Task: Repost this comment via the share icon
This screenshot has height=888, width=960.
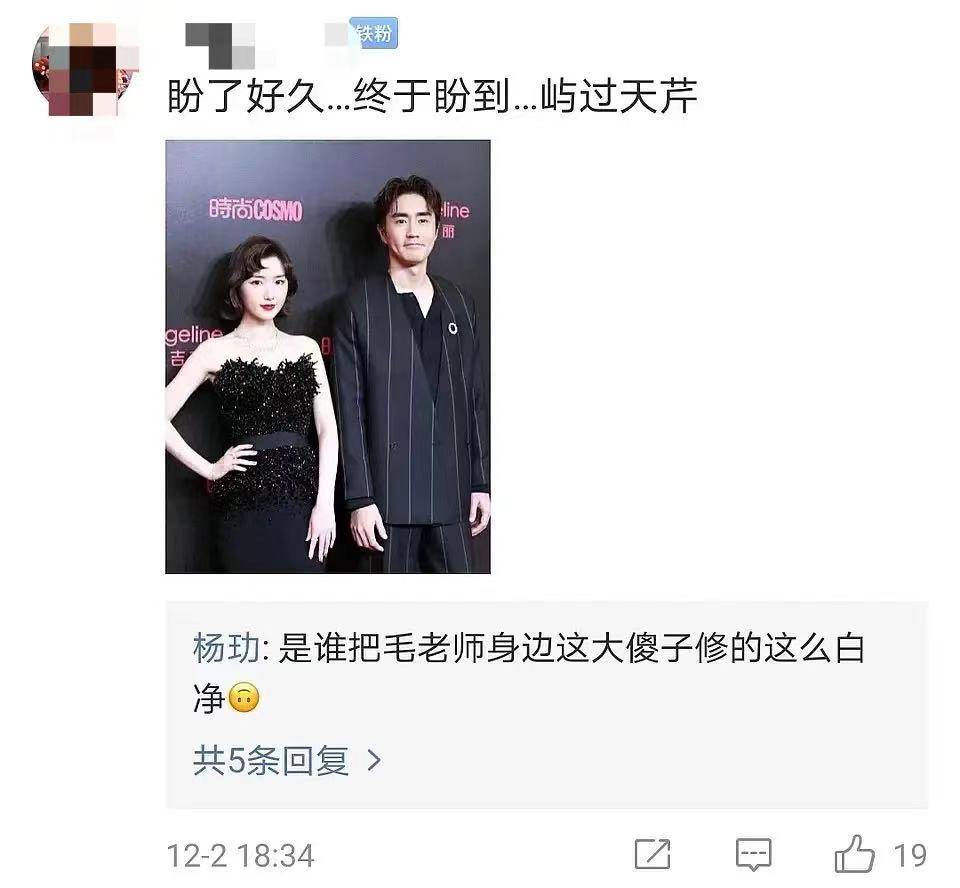Action: (x=652, y=854)
